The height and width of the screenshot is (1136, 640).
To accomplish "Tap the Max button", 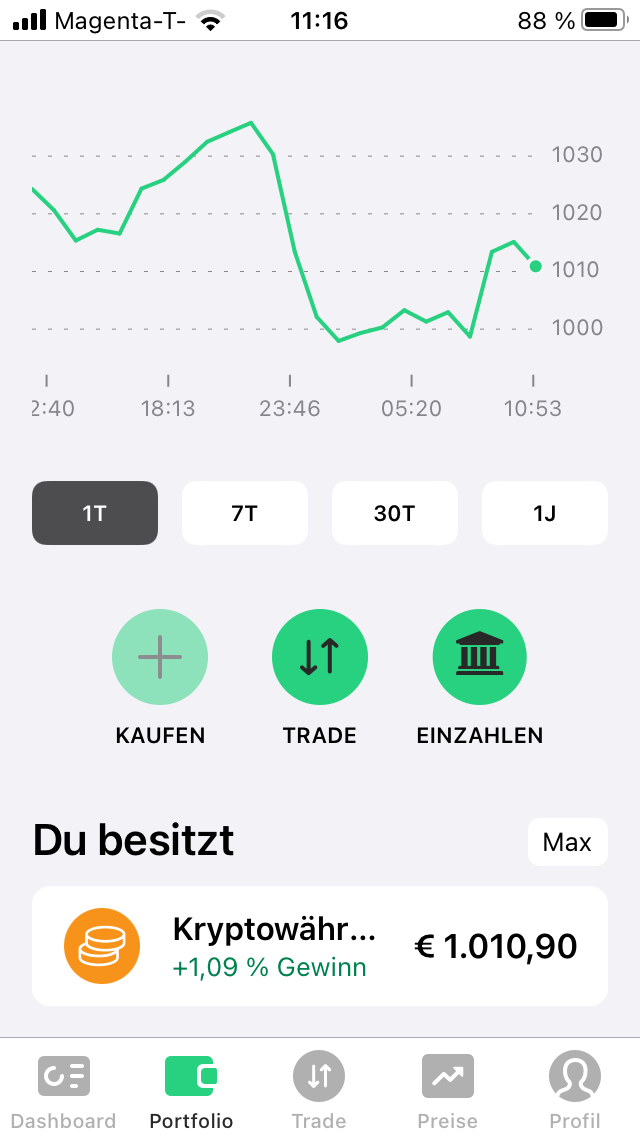I will click(567, 842).
